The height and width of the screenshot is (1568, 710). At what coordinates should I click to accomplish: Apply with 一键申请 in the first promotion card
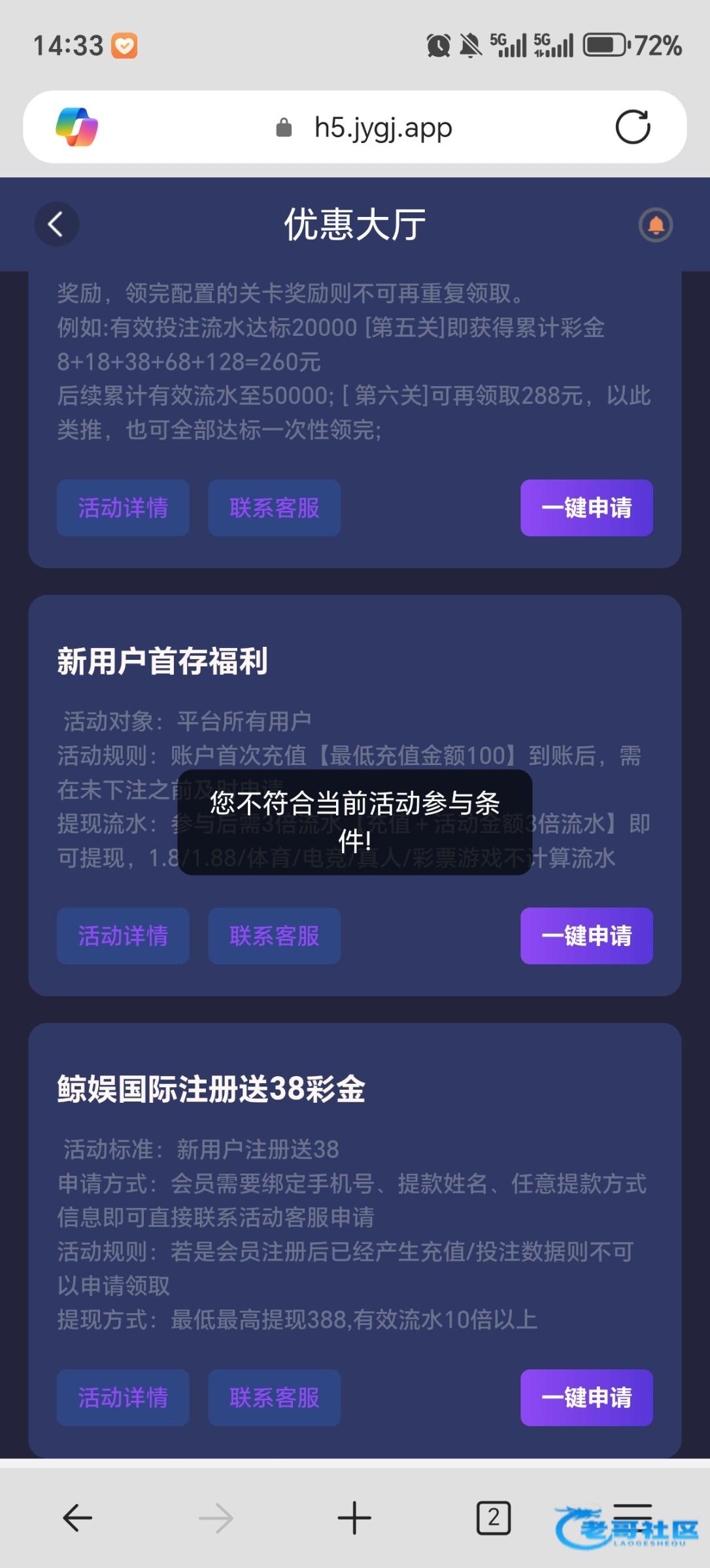[x=586, y=508]
